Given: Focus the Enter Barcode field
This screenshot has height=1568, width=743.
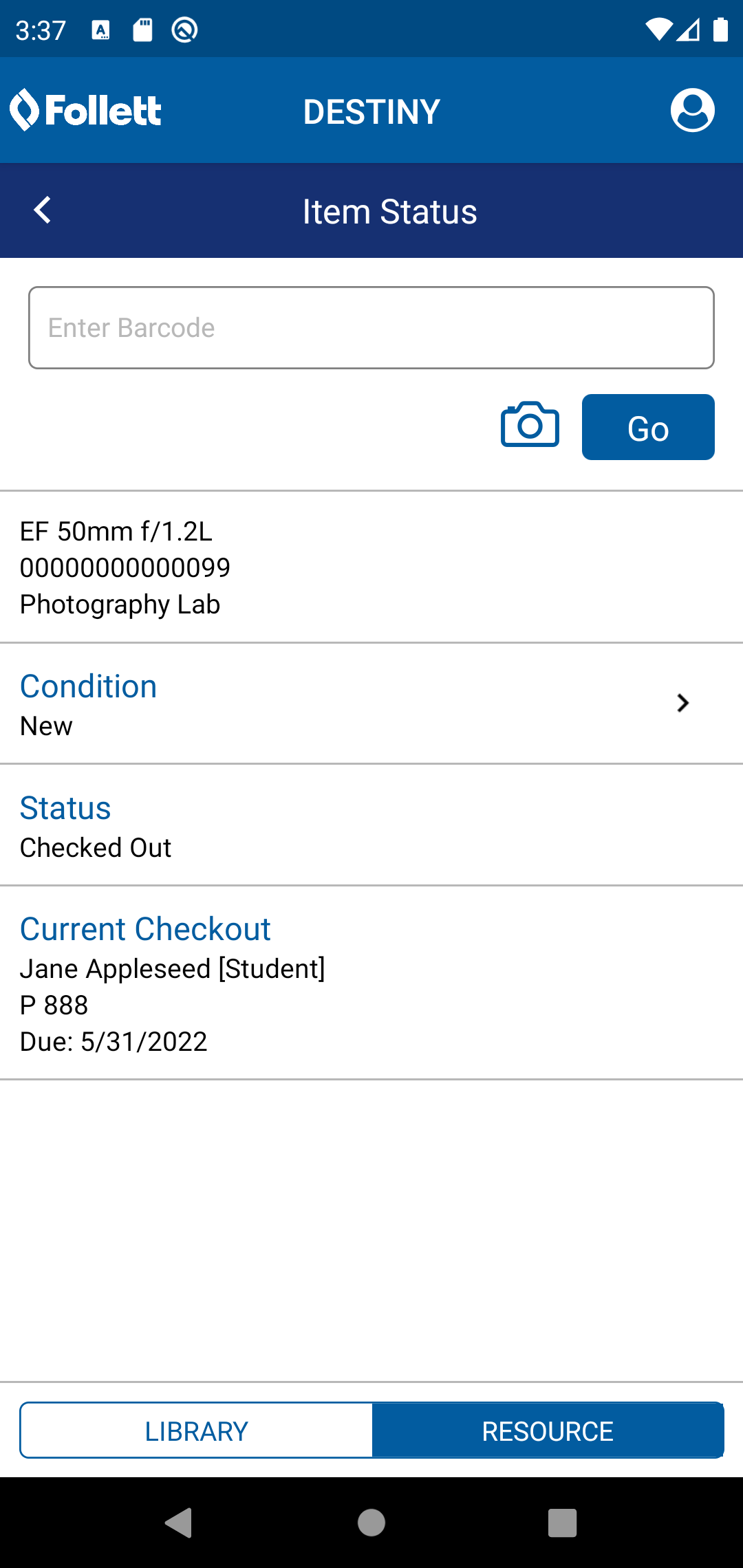Looking at the screenshot, I should click(371, 328).
